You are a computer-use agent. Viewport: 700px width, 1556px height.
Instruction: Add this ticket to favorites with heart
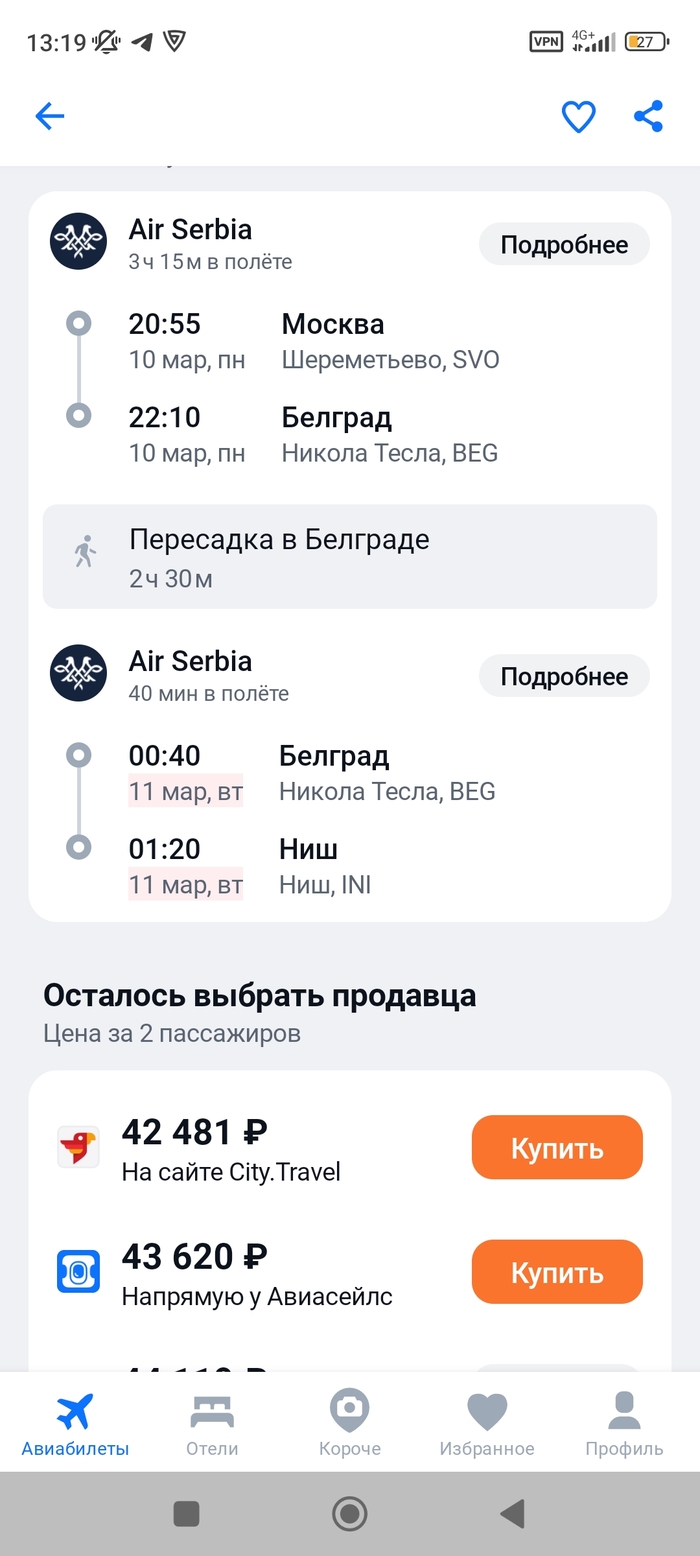(x=578, y=117)
